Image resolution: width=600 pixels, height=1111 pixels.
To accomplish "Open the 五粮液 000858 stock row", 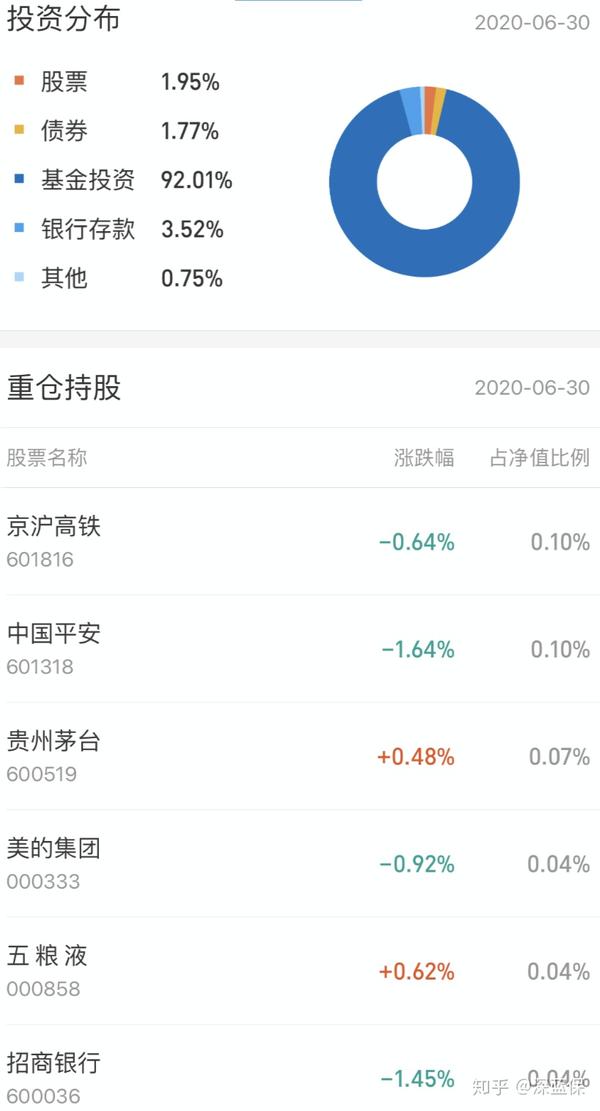I will [x=300, y=971].
